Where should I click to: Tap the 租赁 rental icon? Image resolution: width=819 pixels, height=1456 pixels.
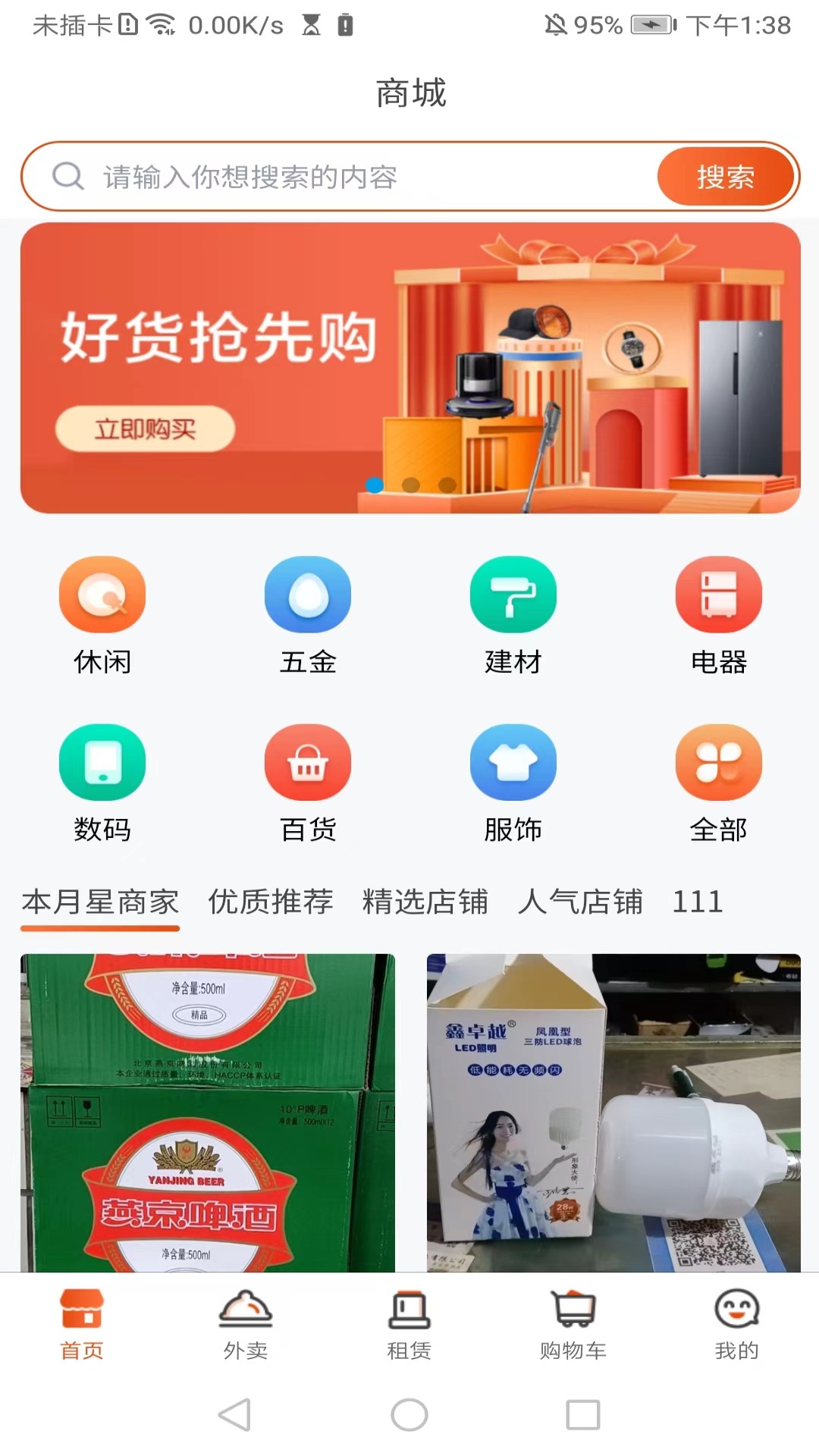[409, 1311]
